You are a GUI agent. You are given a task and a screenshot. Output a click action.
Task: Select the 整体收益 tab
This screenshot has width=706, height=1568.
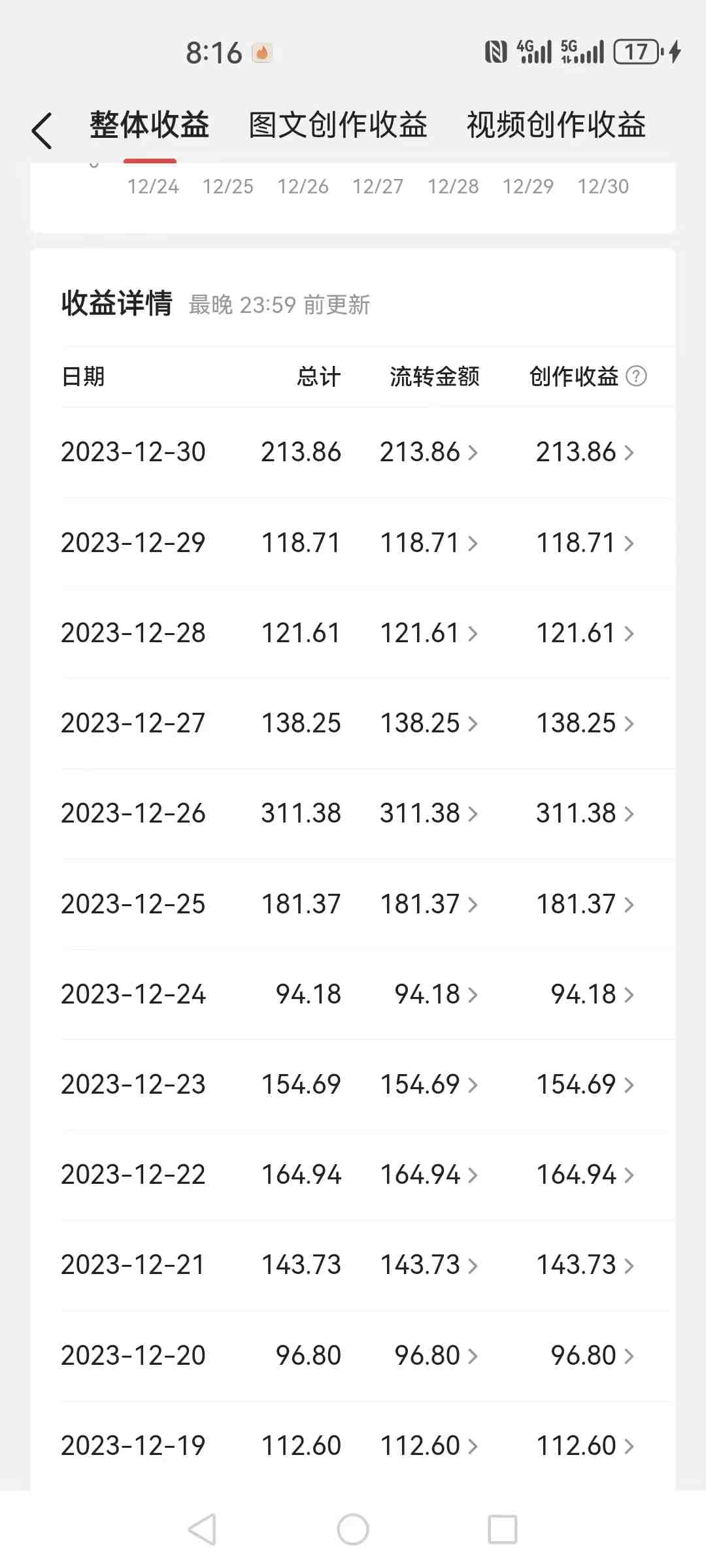click(x=149, y=125)
